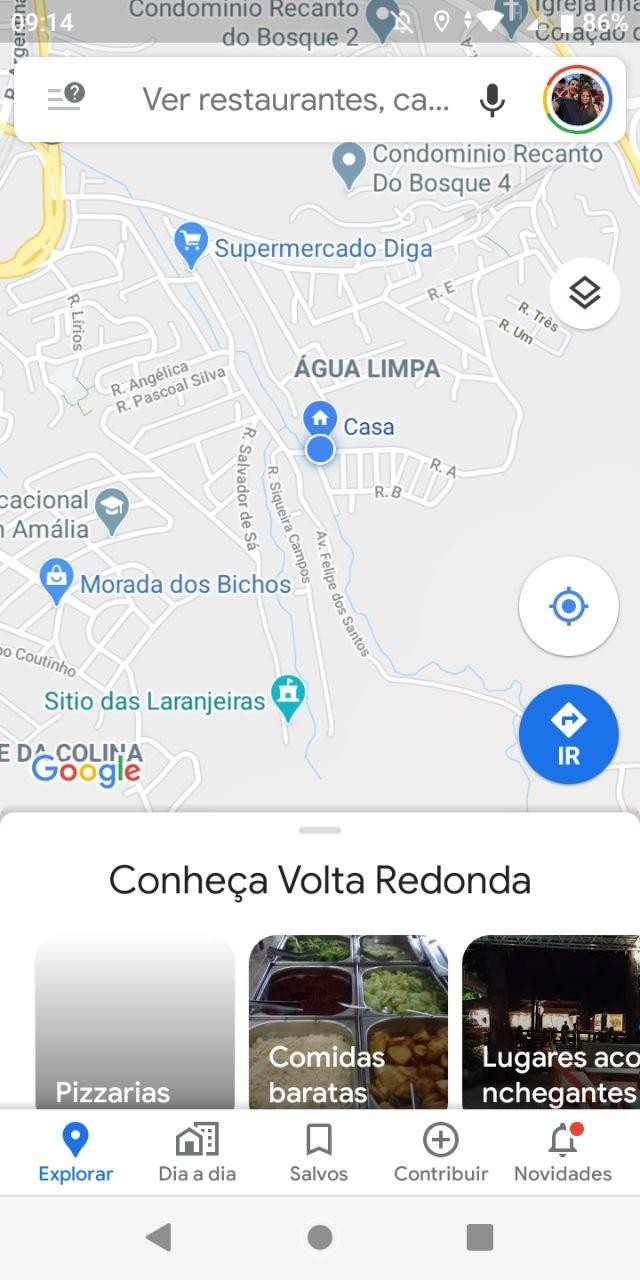Select the Casa home pin
The image size is (640, 1280).
pos(320,419)
